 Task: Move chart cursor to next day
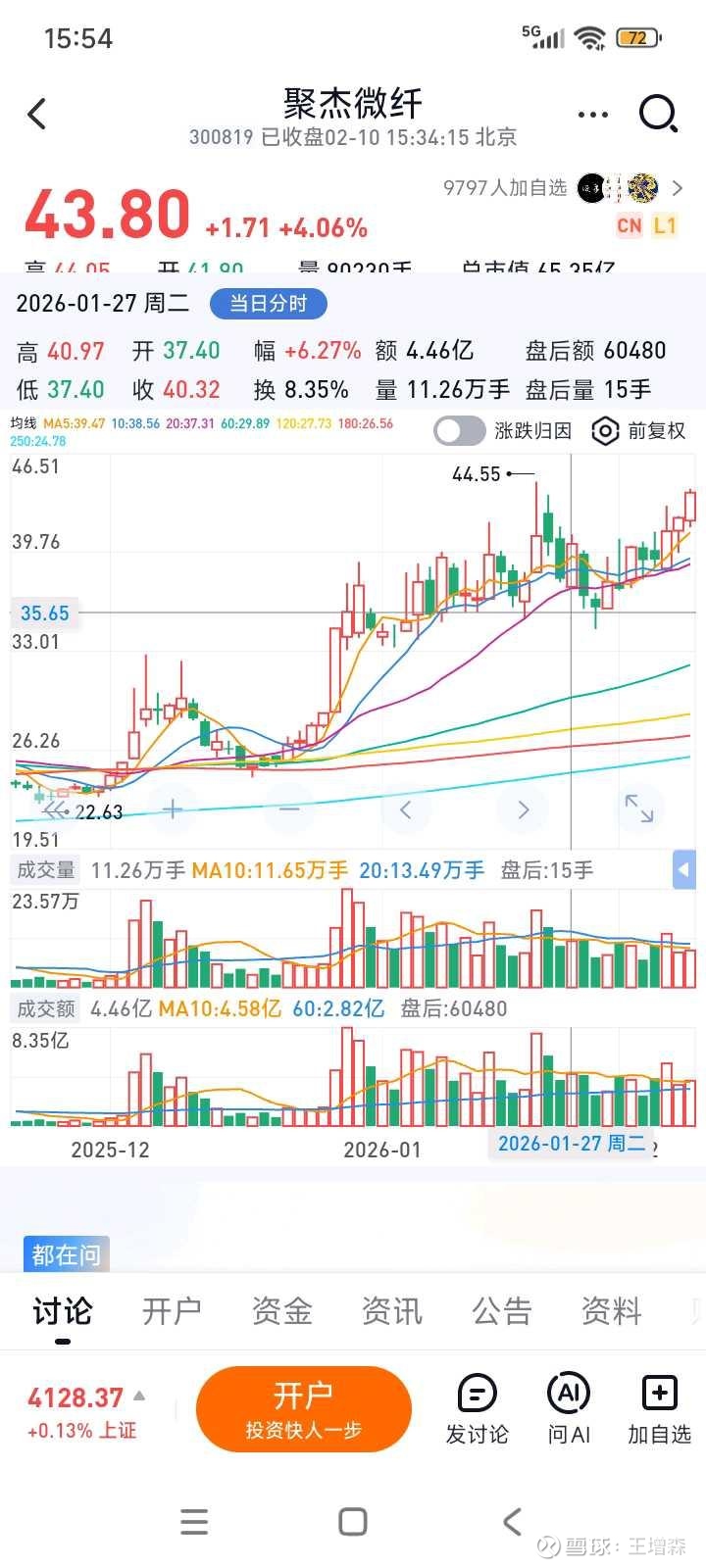tap(523, 809)
